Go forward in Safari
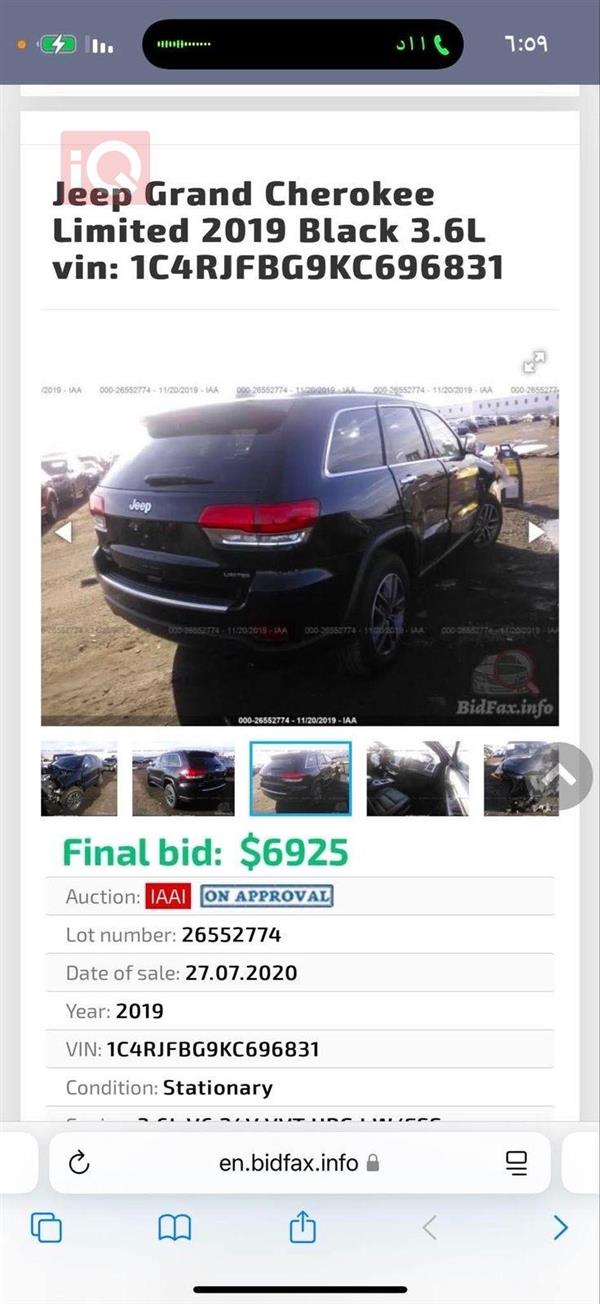Viewport: 600px width, 1304px height. click(x=560, y=1227)
